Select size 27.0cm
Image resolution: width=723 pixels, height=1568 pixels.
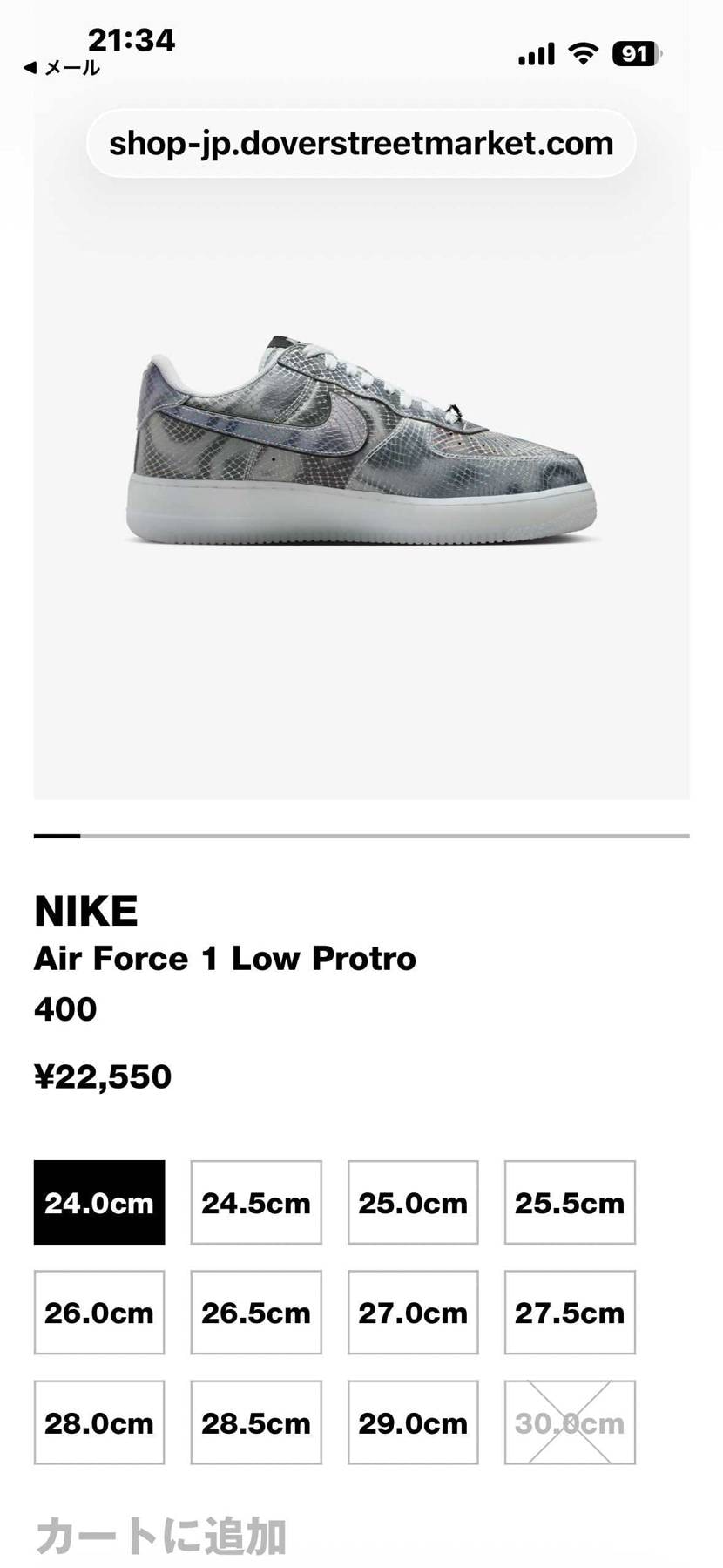pos(413,1313)
